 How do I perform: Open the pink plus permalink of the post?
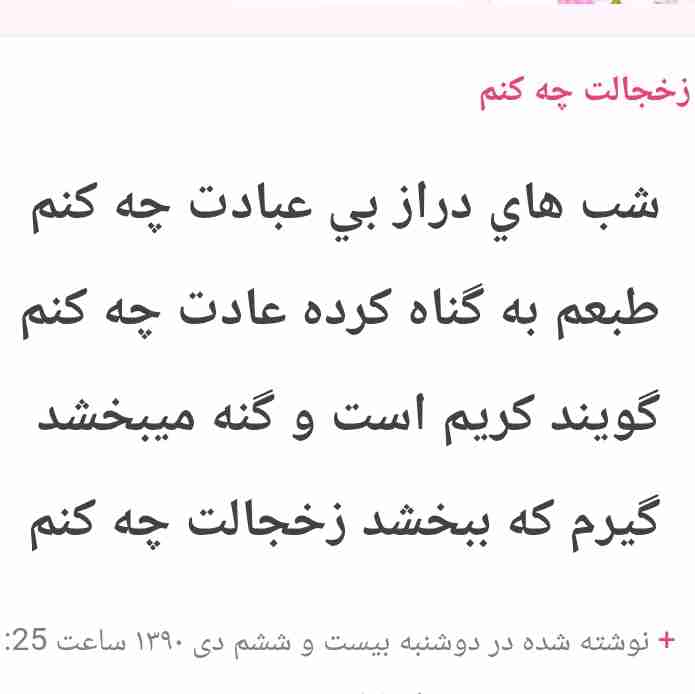(667, 639)
